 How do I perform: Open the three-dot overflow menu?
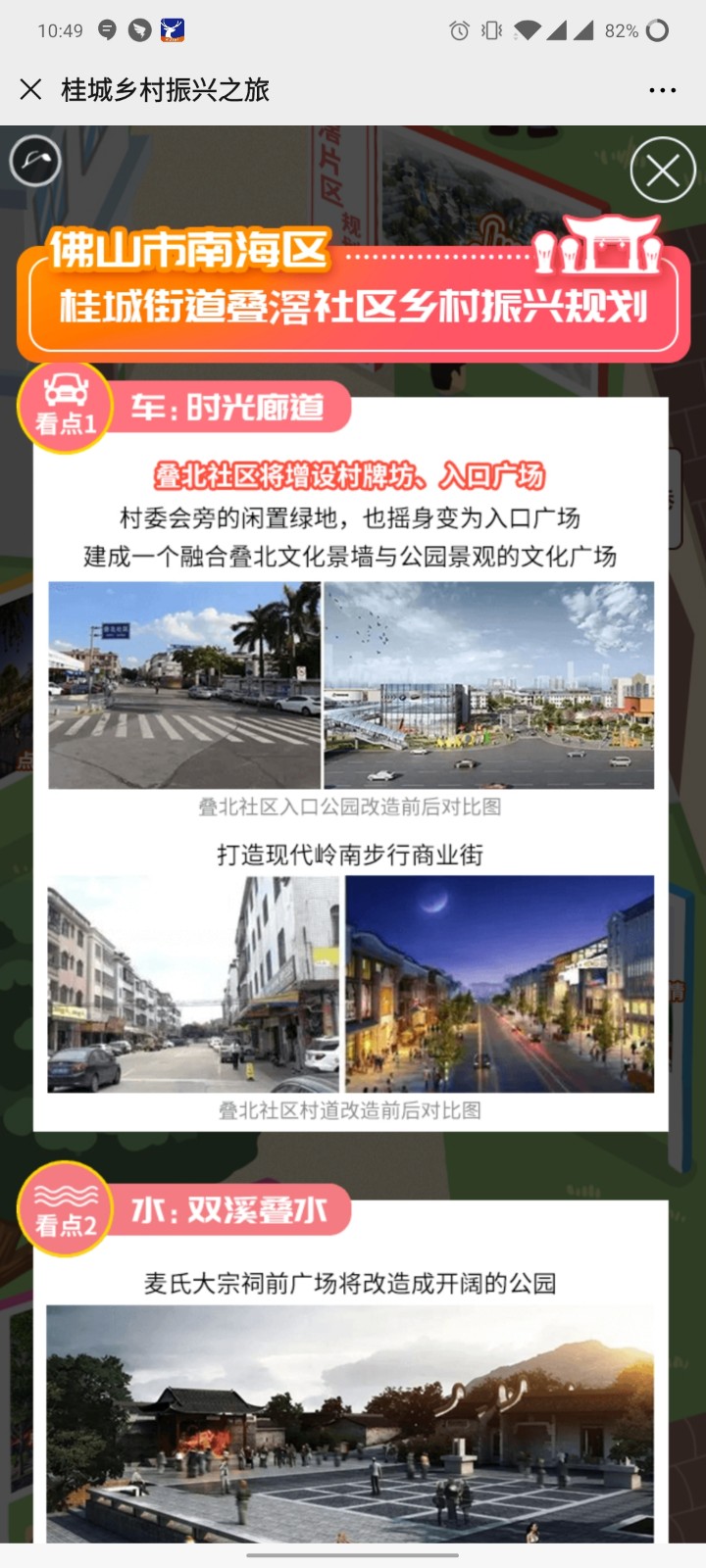(662, 90)
